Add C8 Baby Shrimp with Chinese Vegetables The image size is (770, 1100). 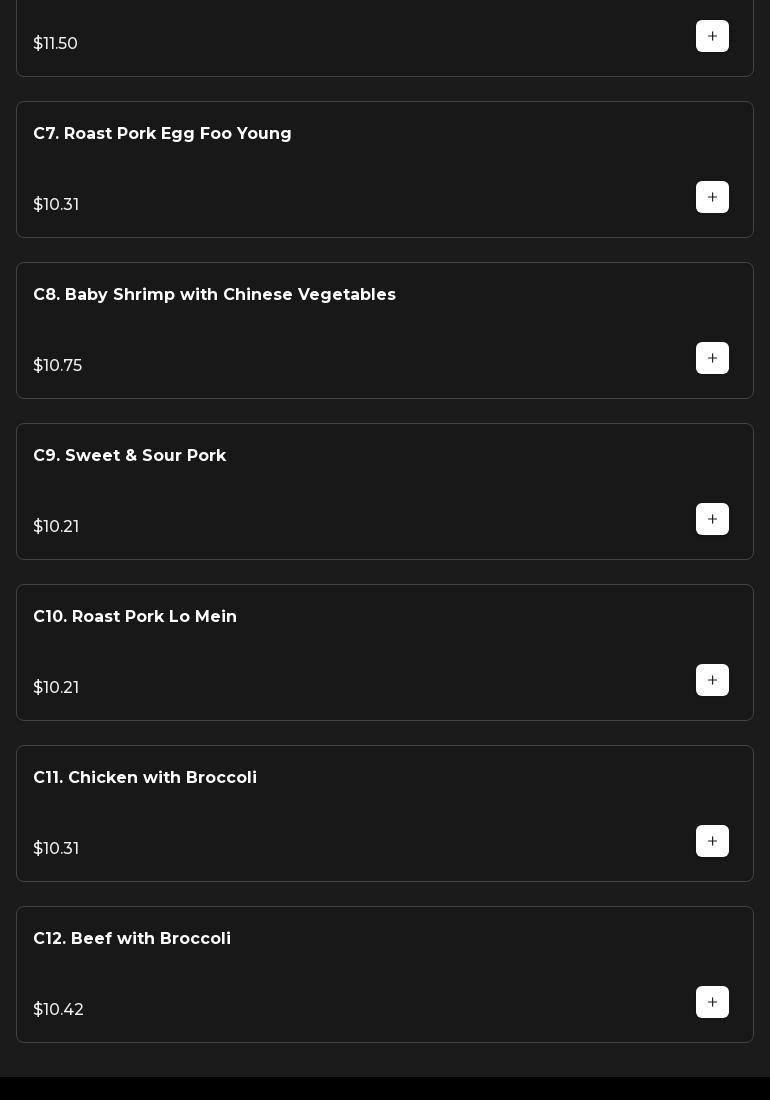click(712, 358)
